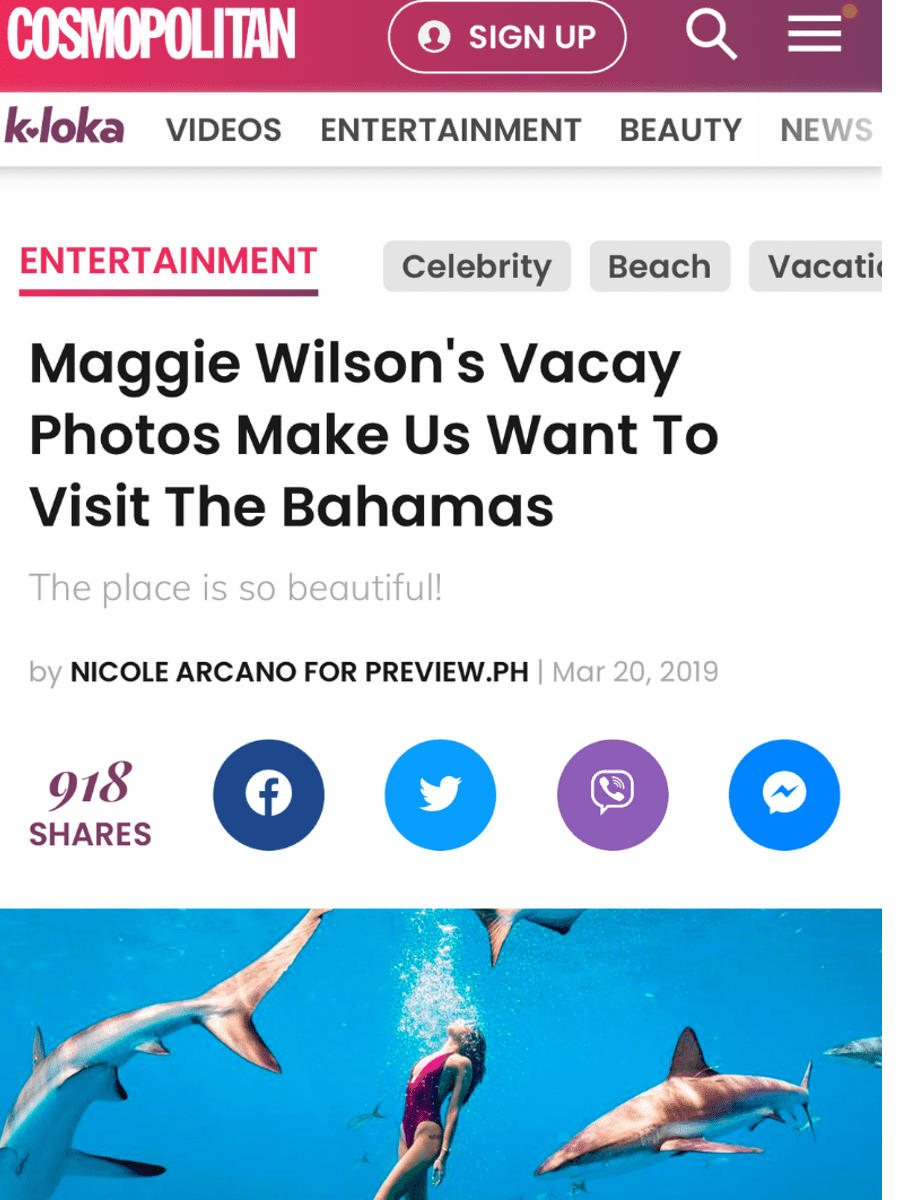This screenshot has height=1200, width=899.
Task: Open the Cosmopolitan home page
Action: click(x=151, y=36)
